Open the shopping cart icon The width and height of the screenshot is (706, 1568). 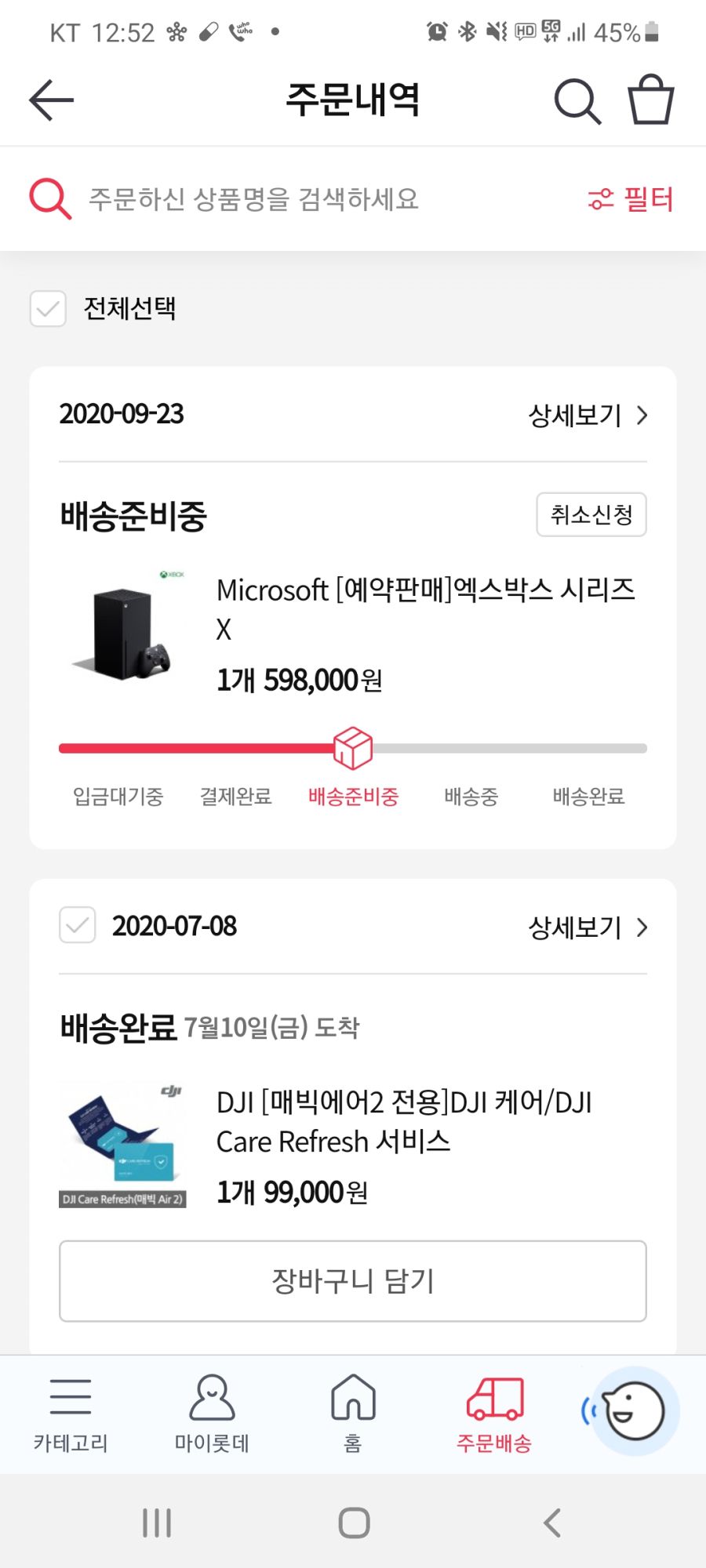(651, 100)
